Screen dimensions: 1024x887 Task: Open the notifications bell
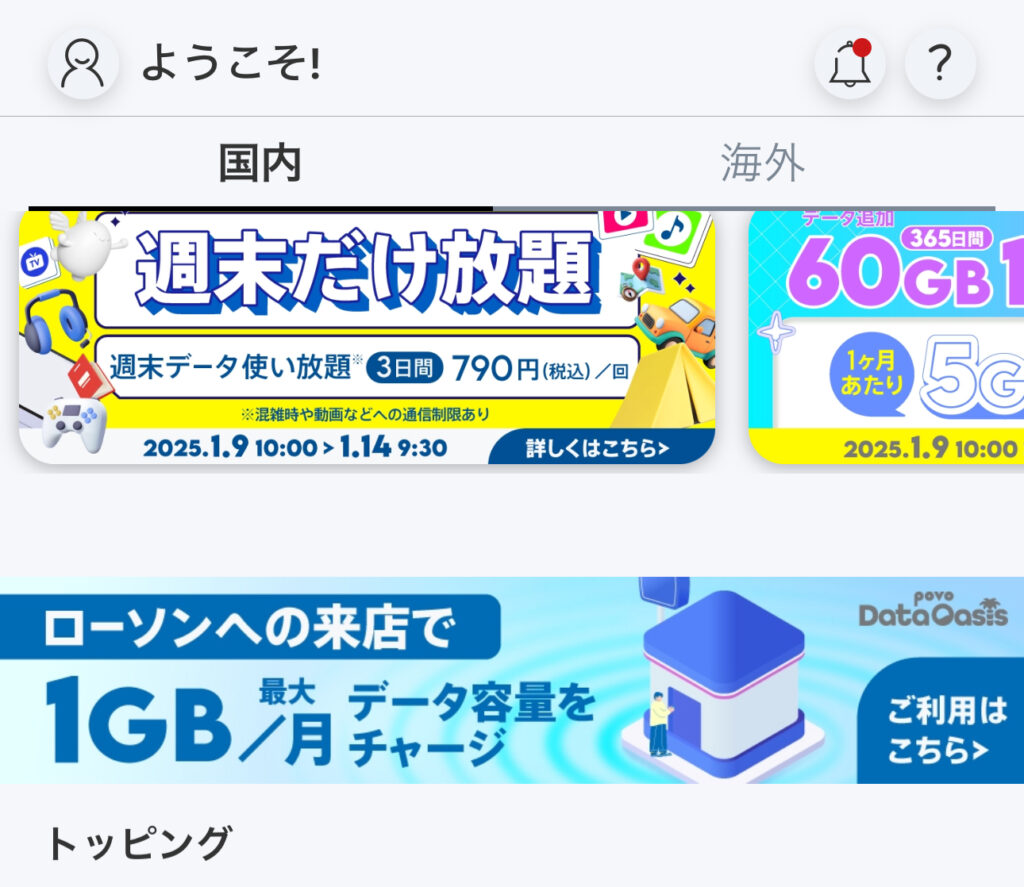click(849, 64)
